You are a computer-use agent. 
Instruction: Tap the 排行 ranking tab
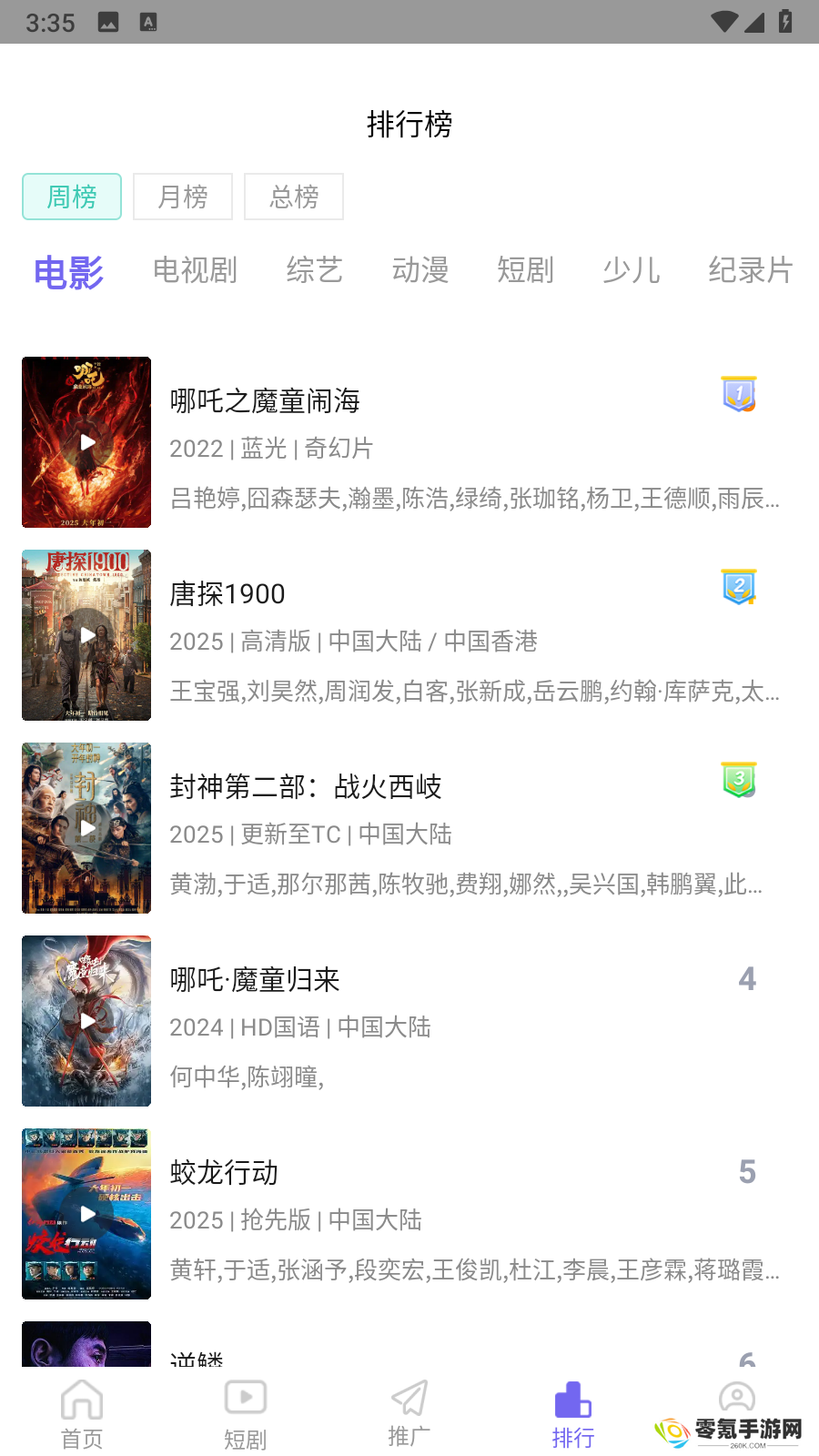point(573,1415)
